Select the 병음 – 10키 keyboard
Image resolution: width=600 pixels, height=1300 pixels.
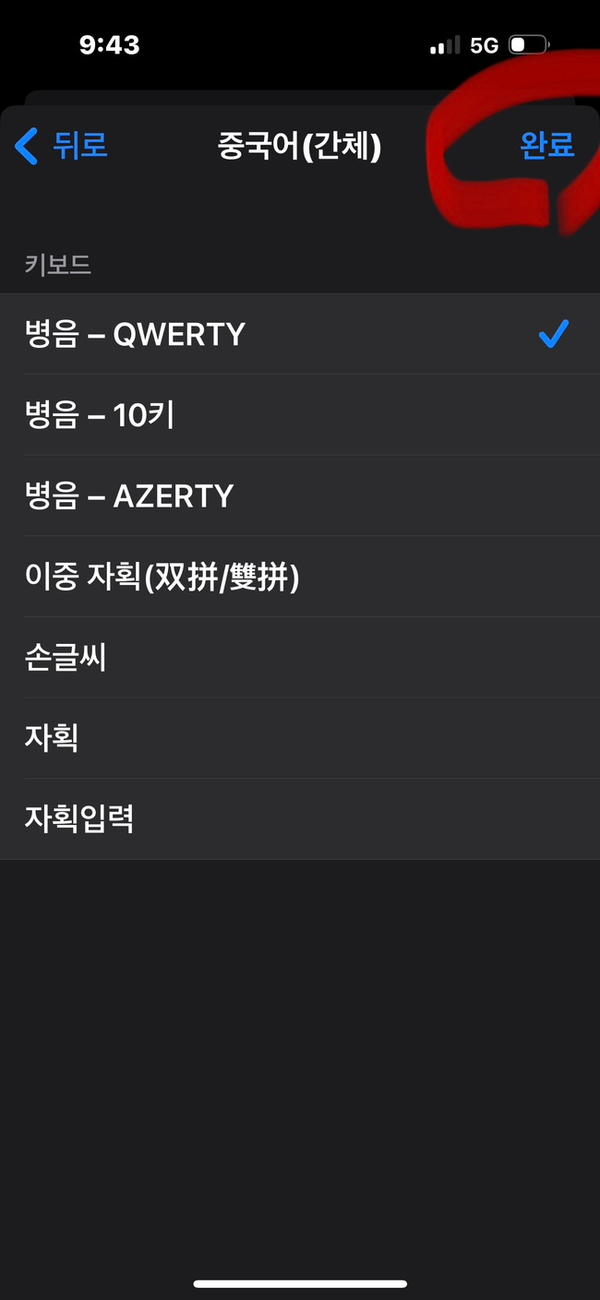100,415
